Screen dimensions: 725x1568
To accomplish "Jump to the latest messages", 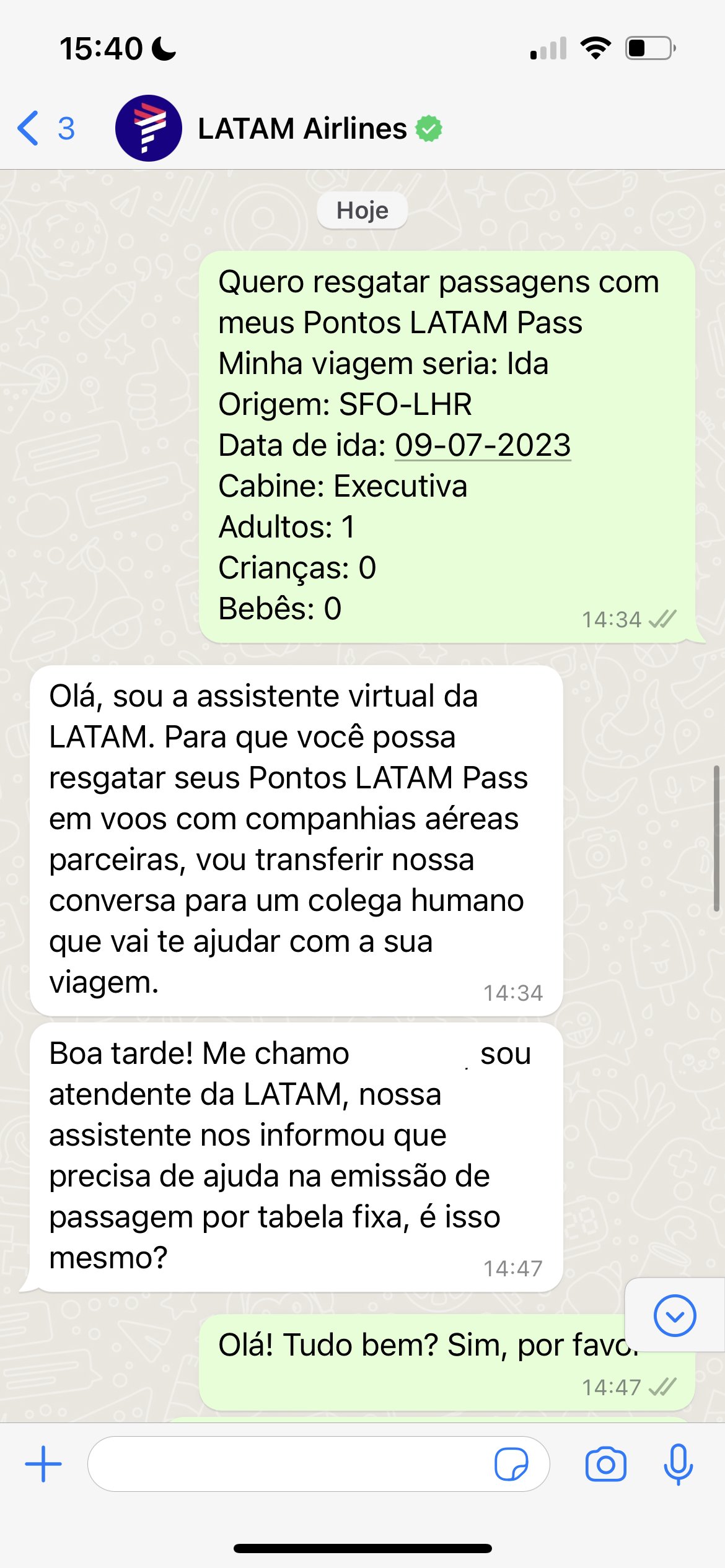I will point(675,1315).
